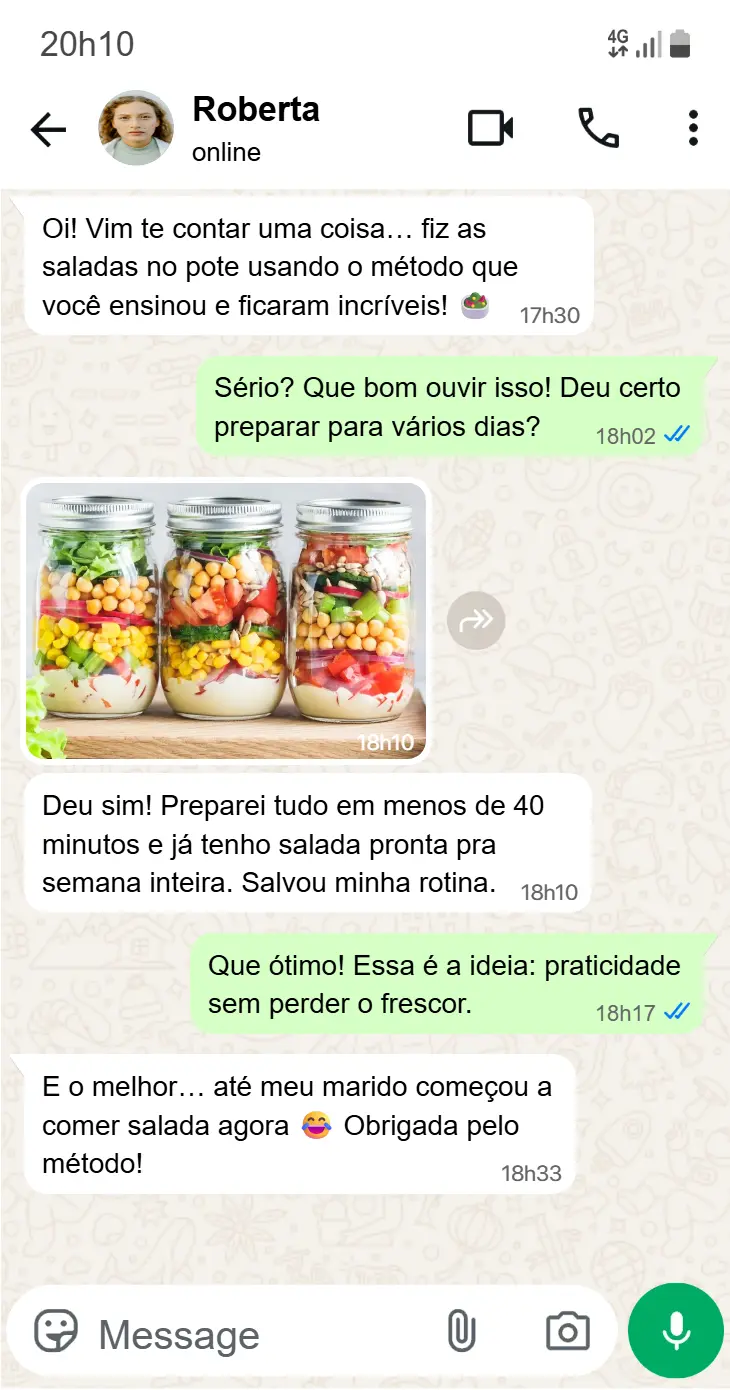Focus the Message text field
Viewport: 730px width, 1390px height.
(x=260, y=1334)
